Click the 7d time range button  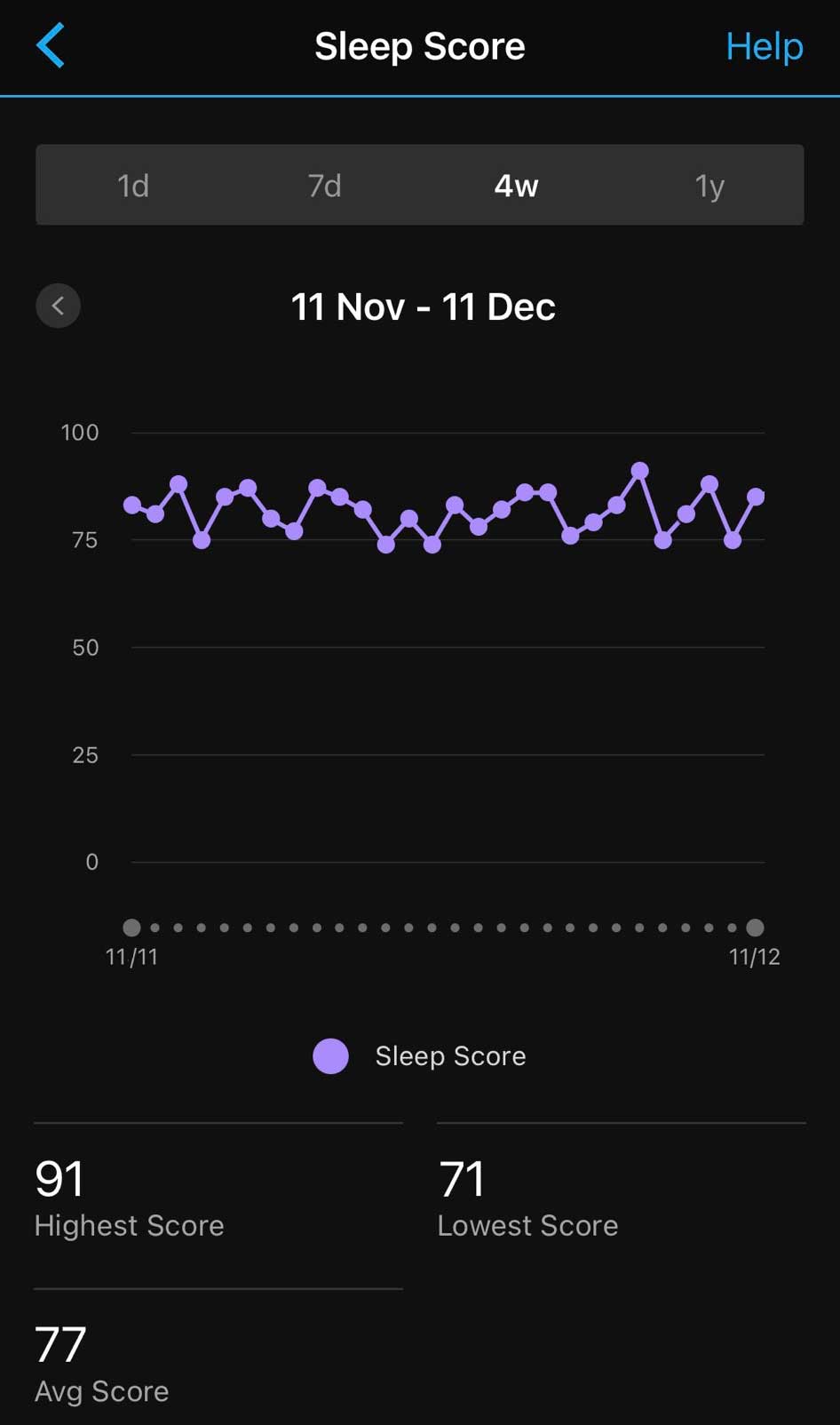click(x=323, y=186)
